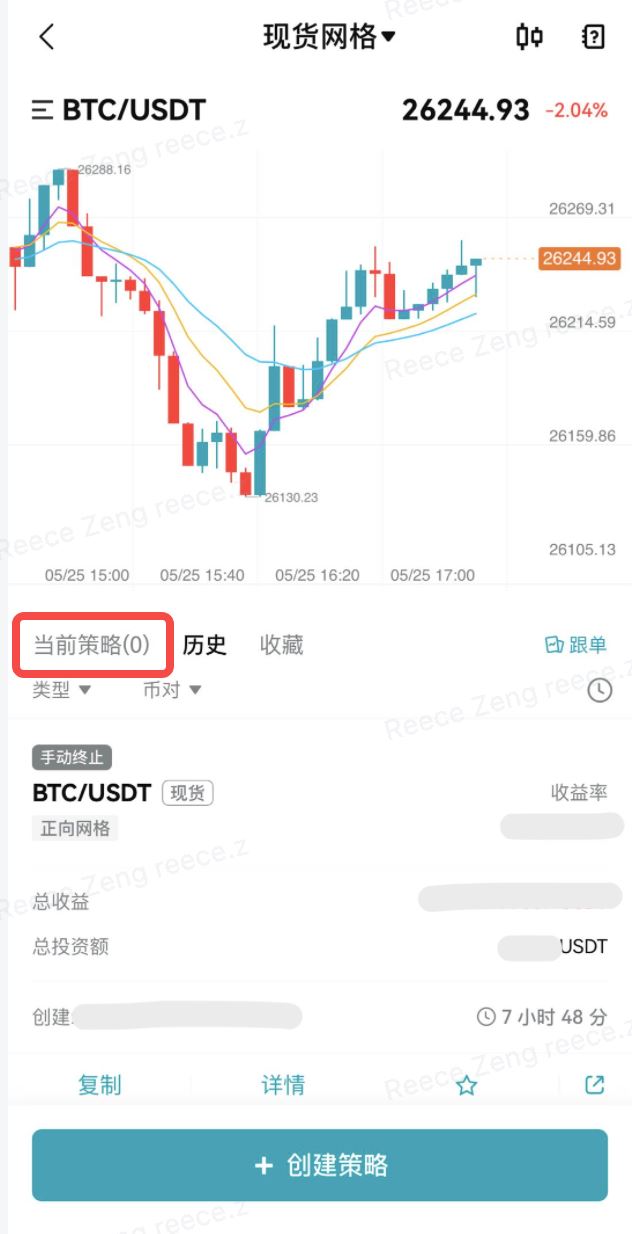Open the 现货网格 strategy type dropdown

329,37
